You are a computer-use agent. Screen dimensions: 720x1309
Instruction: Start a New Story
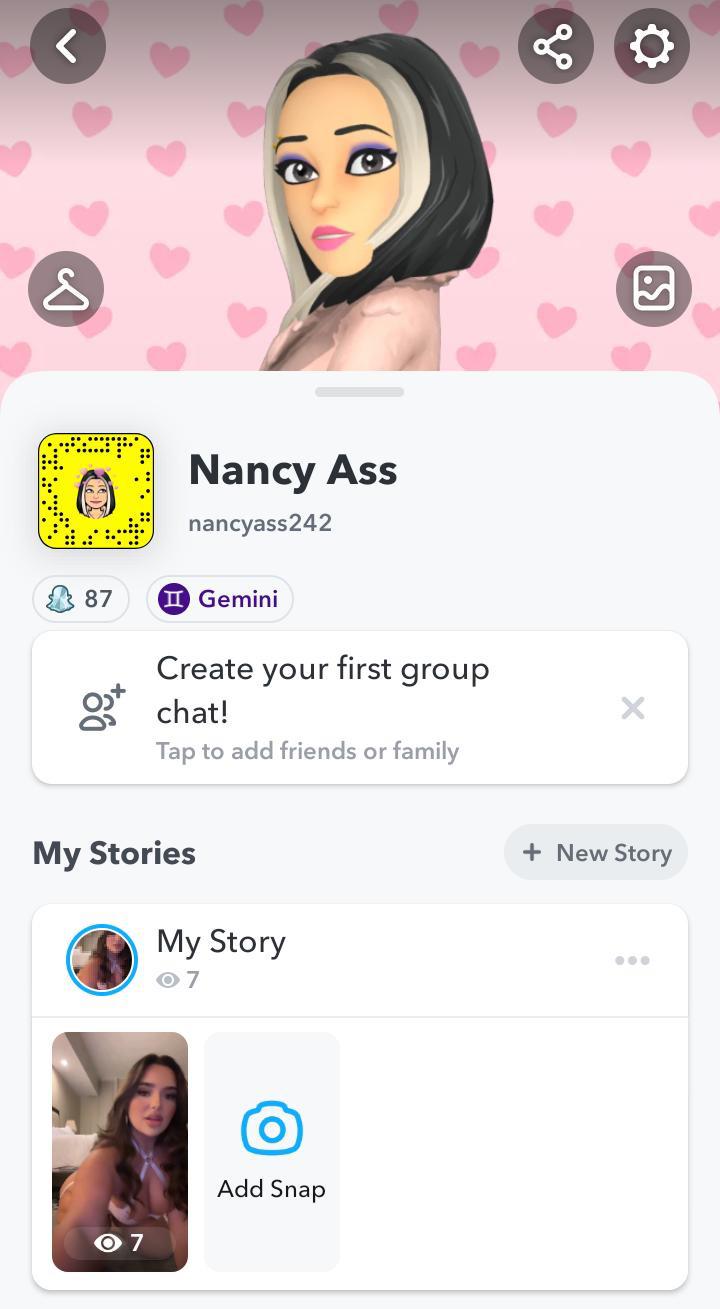tap(596, 852)
